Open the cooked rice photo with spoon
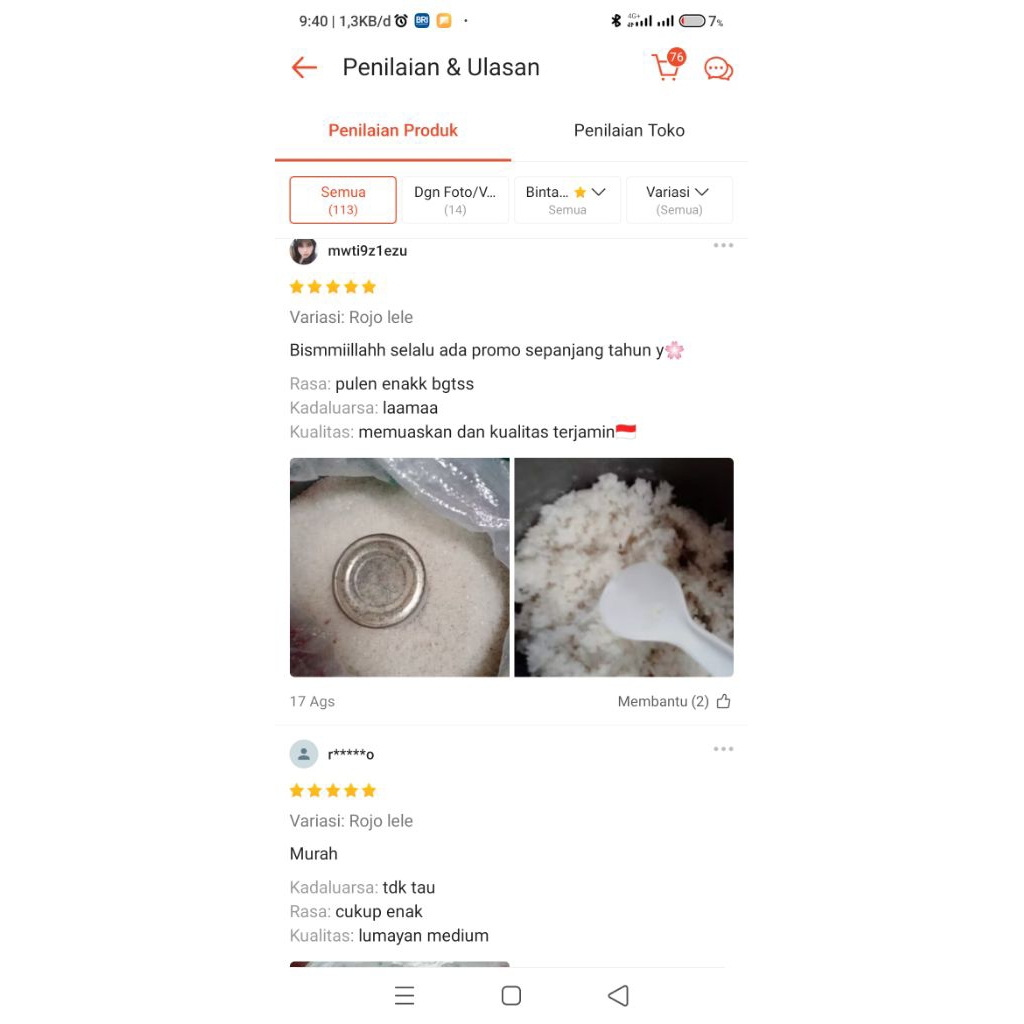 (624, 567)
